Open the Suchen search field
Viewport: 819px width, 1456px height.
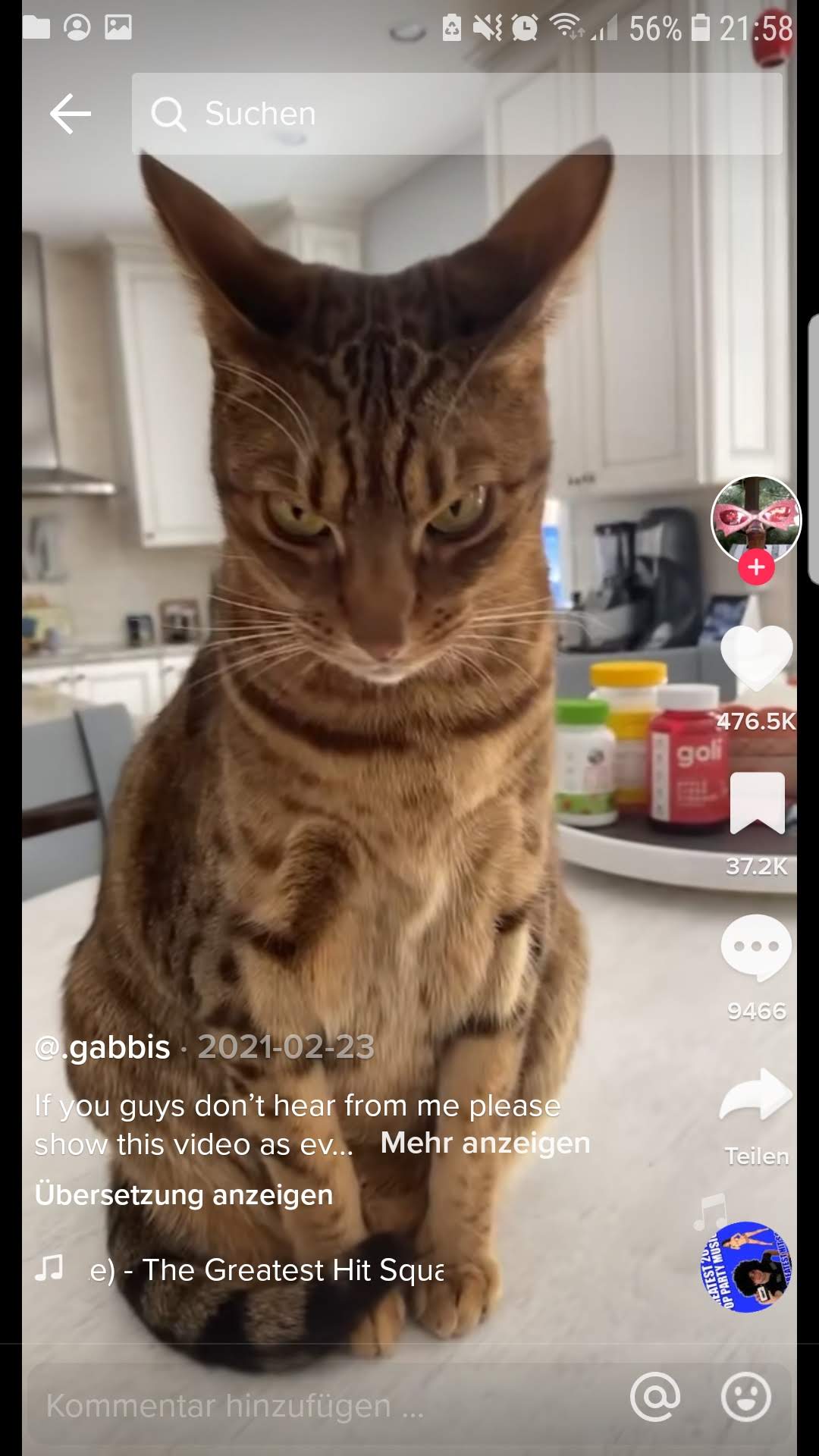pos(457,114)
